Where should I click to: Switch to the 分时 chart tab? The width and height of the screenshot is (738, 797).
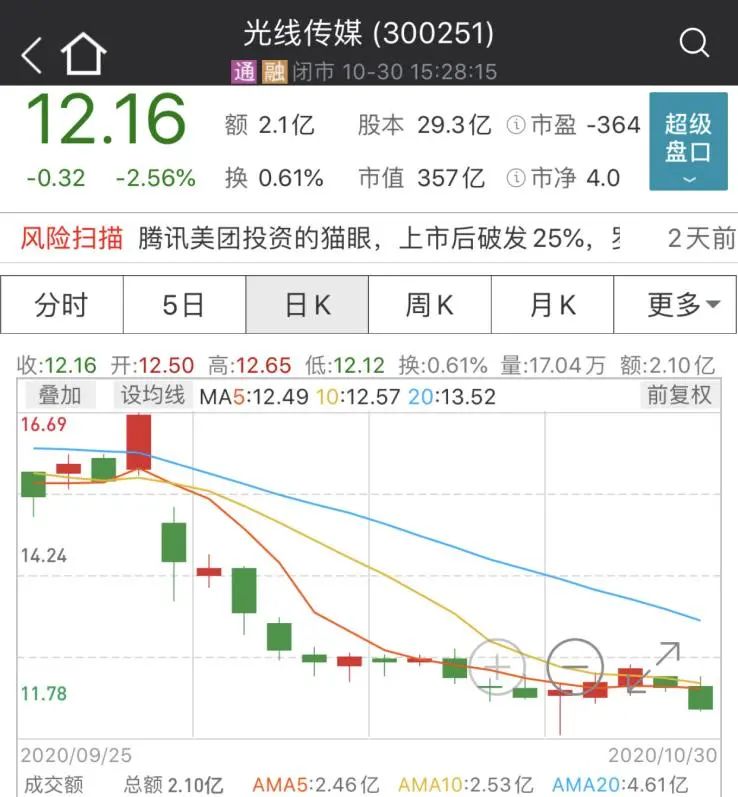pyautogui.click(x=62, y=305)
